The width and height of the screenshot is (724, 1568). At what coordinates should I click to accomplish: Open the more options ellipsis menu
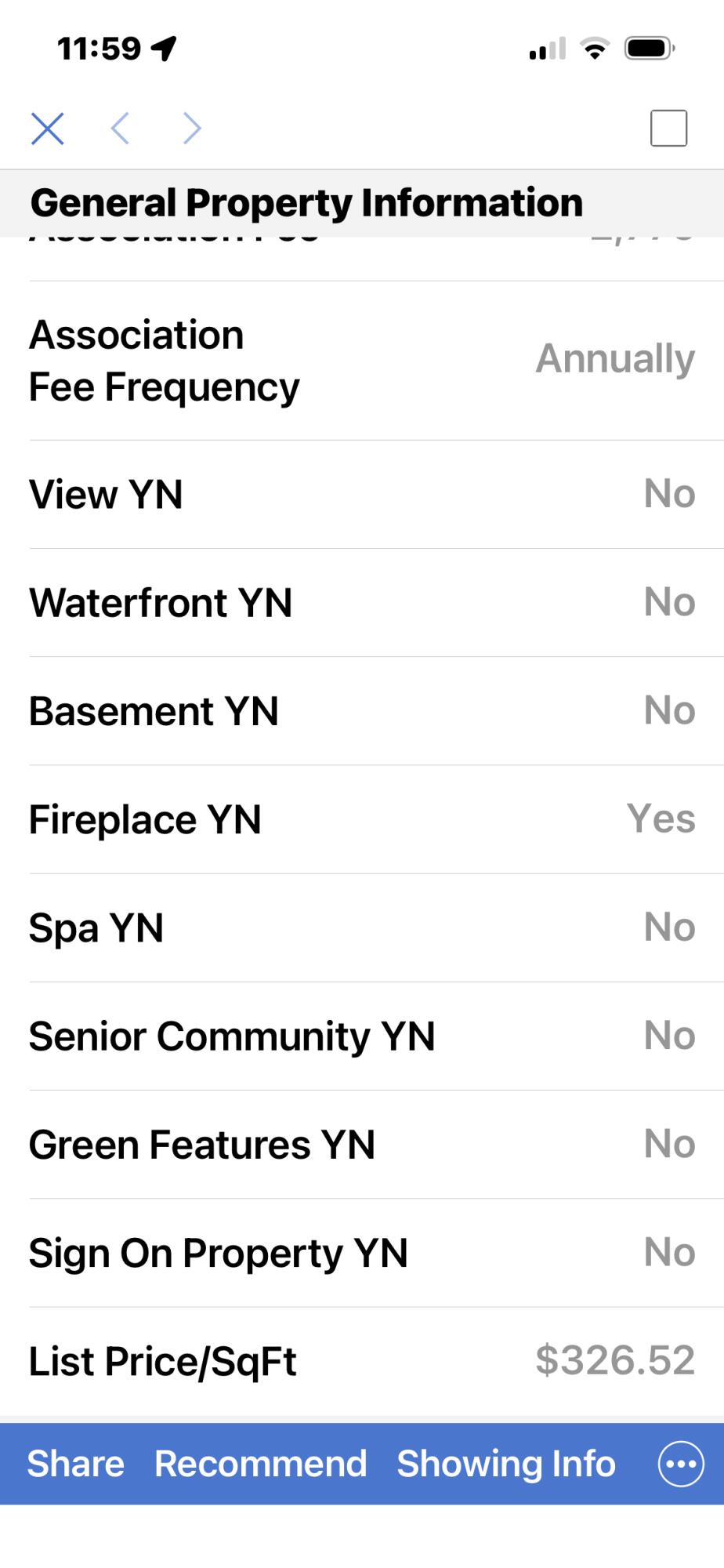tap(681, 1464)
